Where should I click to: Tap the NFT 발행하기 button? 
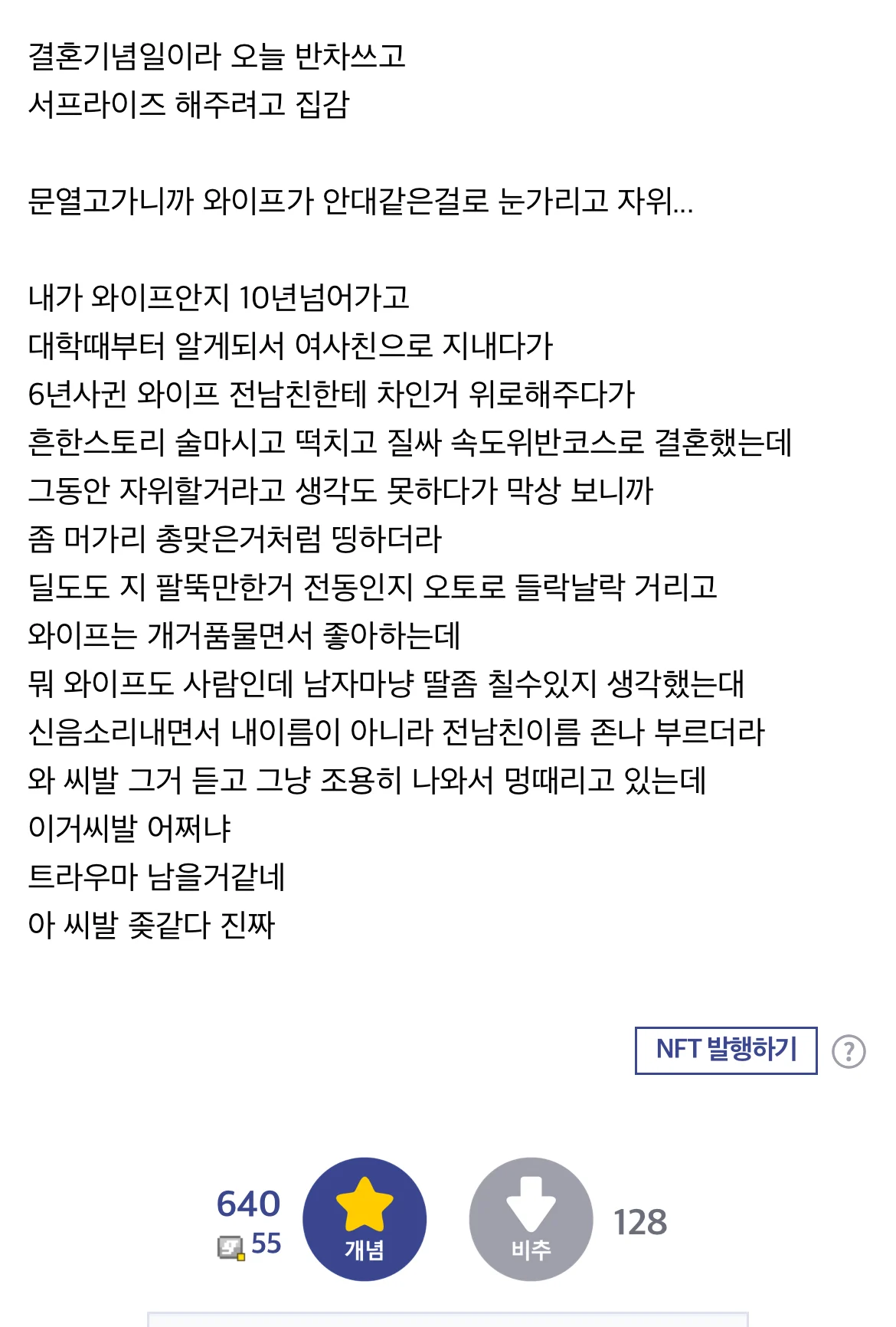point(725,1050)
